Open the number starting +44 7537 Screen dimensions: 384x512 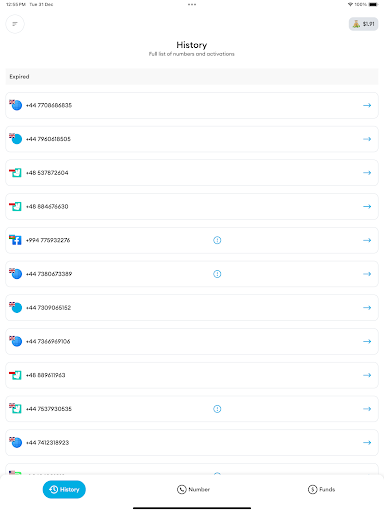(x=192, y=409)
